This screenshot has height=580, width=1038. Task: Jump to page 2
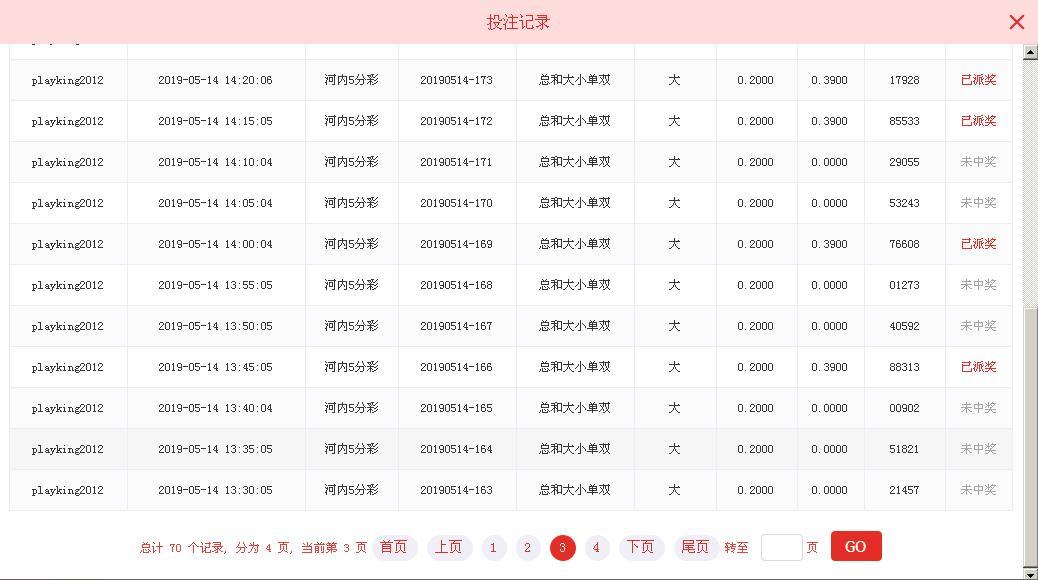[x=528, y=548]
